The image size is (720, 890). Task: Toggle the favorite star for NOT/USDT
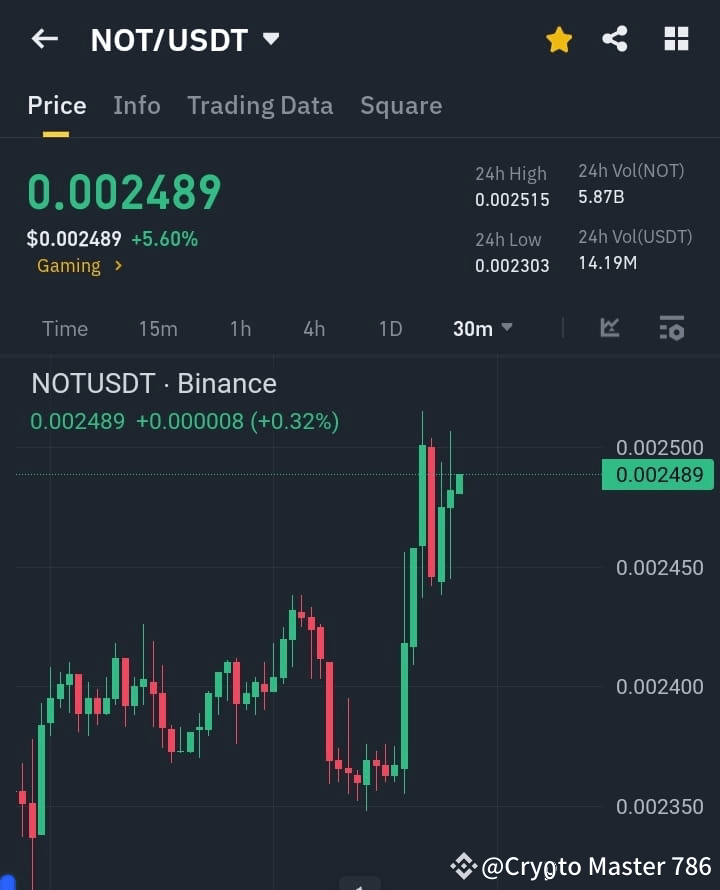pyautogui.click(x=558, y=39)
